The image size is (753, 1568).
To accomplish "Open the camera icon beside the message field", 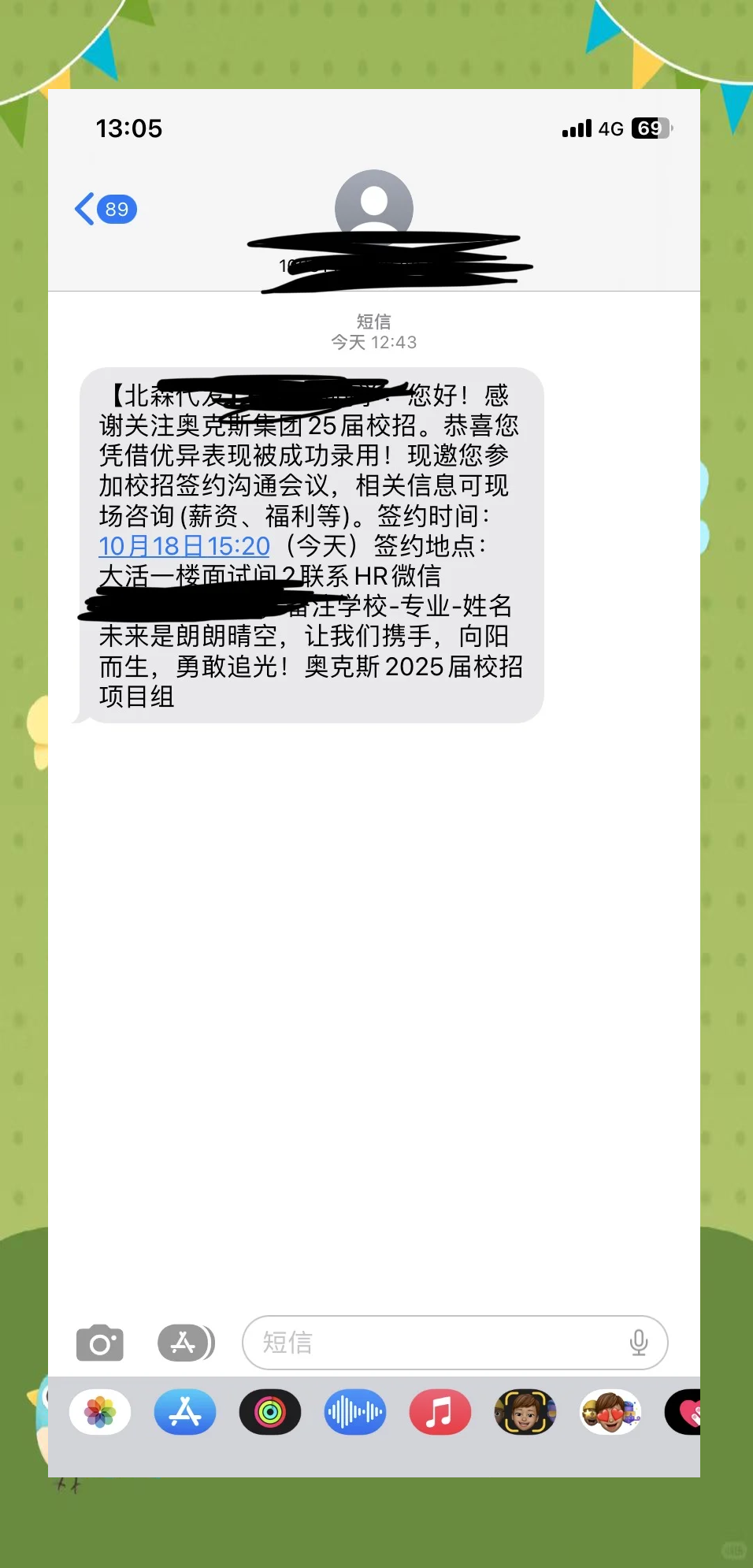I will (99, 1343).
